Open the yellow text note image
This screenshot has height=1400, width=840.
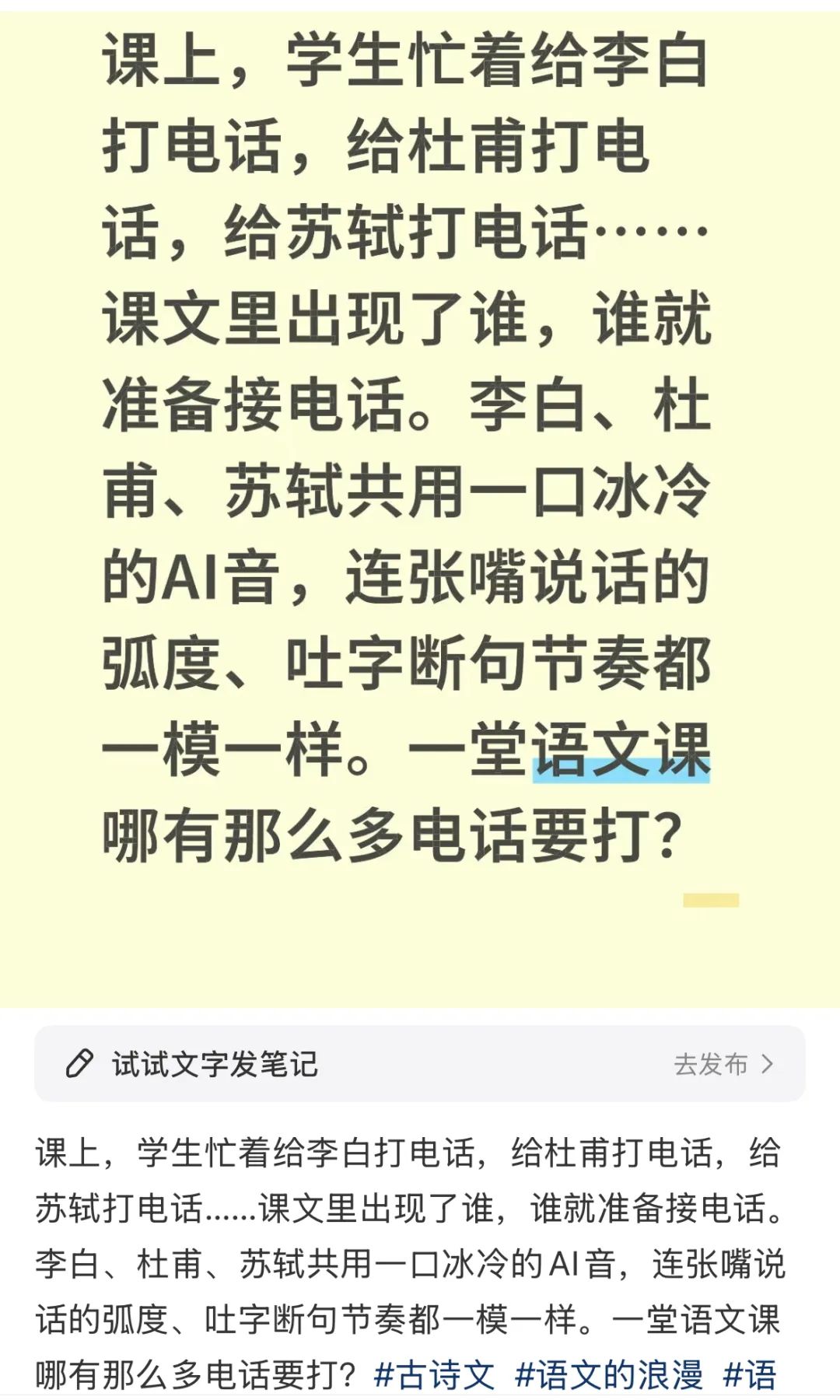tap(420, 498)
